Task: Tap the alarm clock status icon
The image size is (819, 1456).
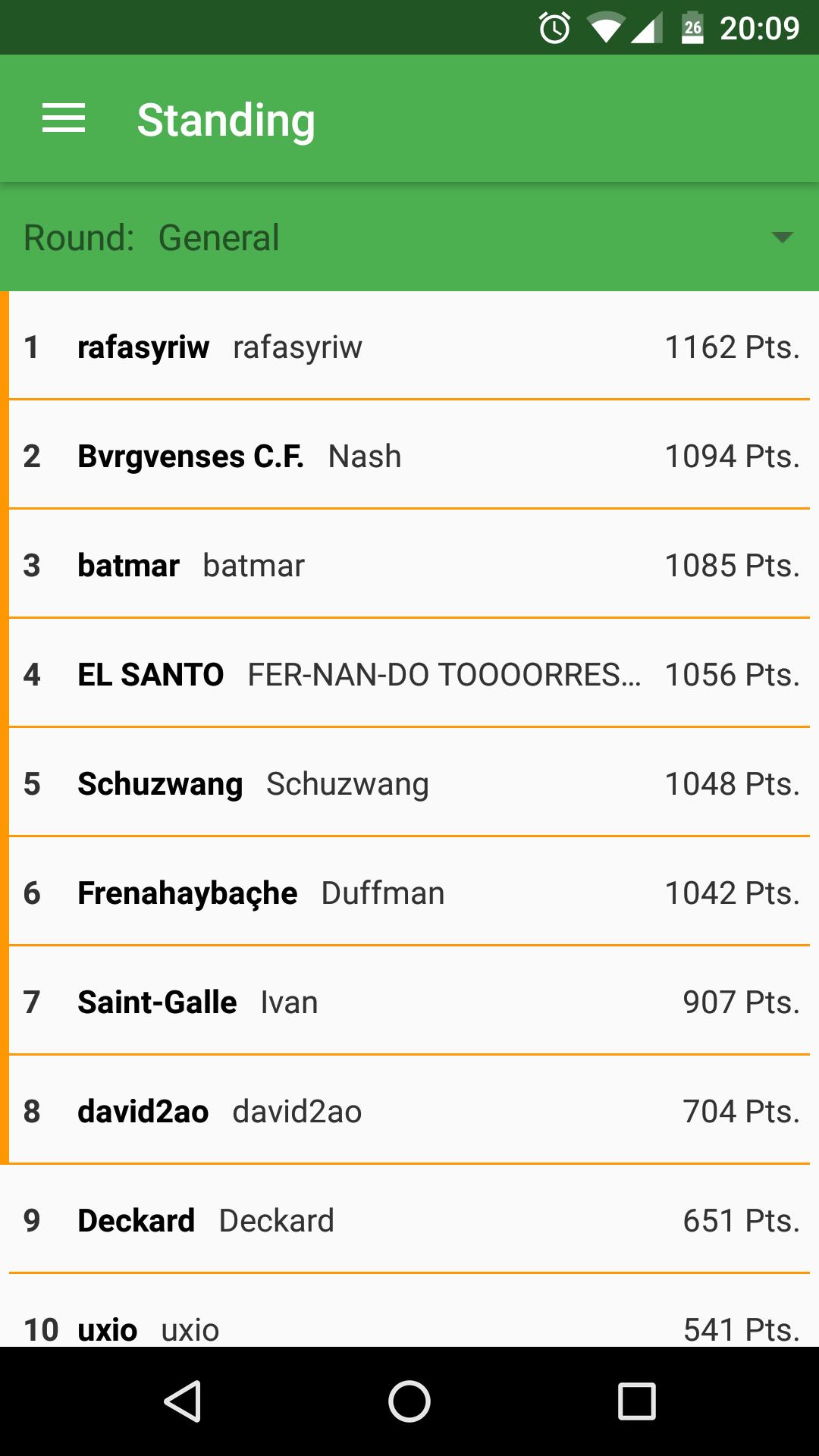Action: point(554,27)
